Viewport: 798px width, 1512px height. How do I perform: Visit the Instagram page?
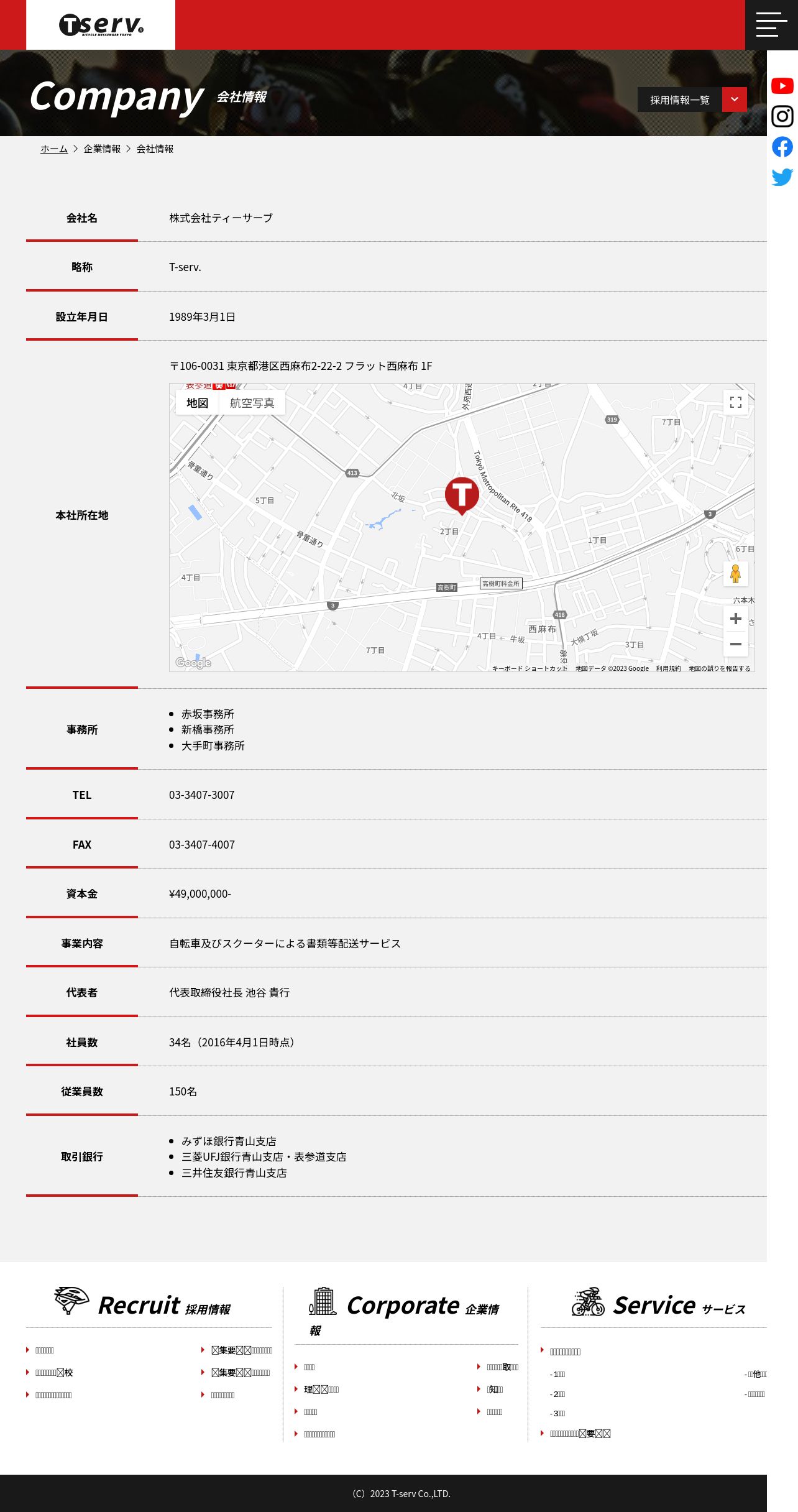coord(782,116)
